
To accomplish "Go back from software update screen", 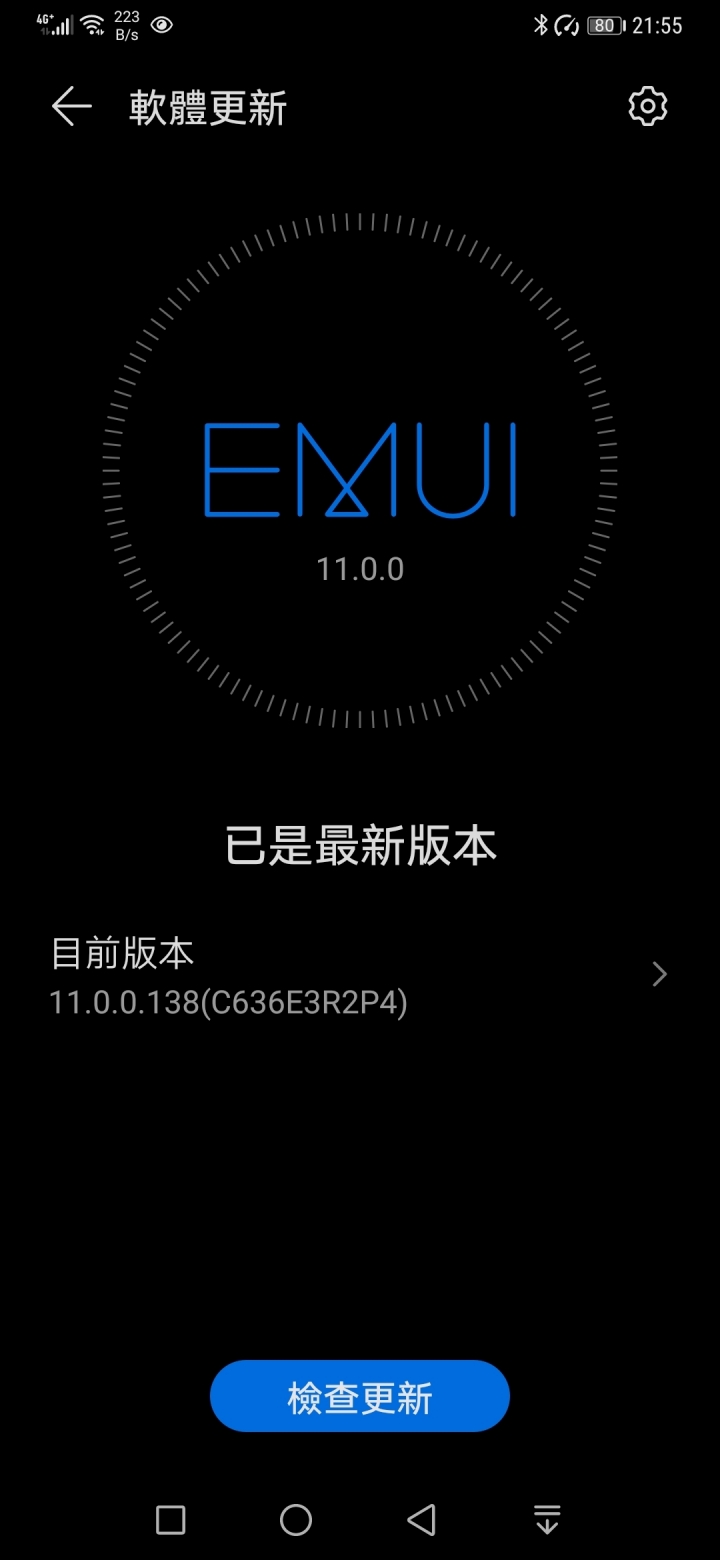I will coord(71,107).
